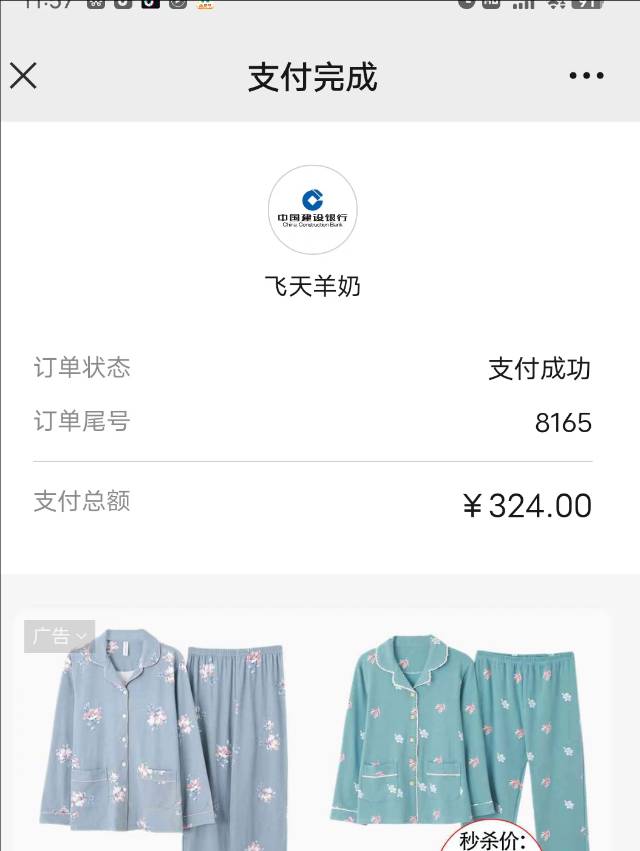Expand the 广告 ad label dropdown
The width and height of the screenshot is (640, 851).
[x=59, y=636]
